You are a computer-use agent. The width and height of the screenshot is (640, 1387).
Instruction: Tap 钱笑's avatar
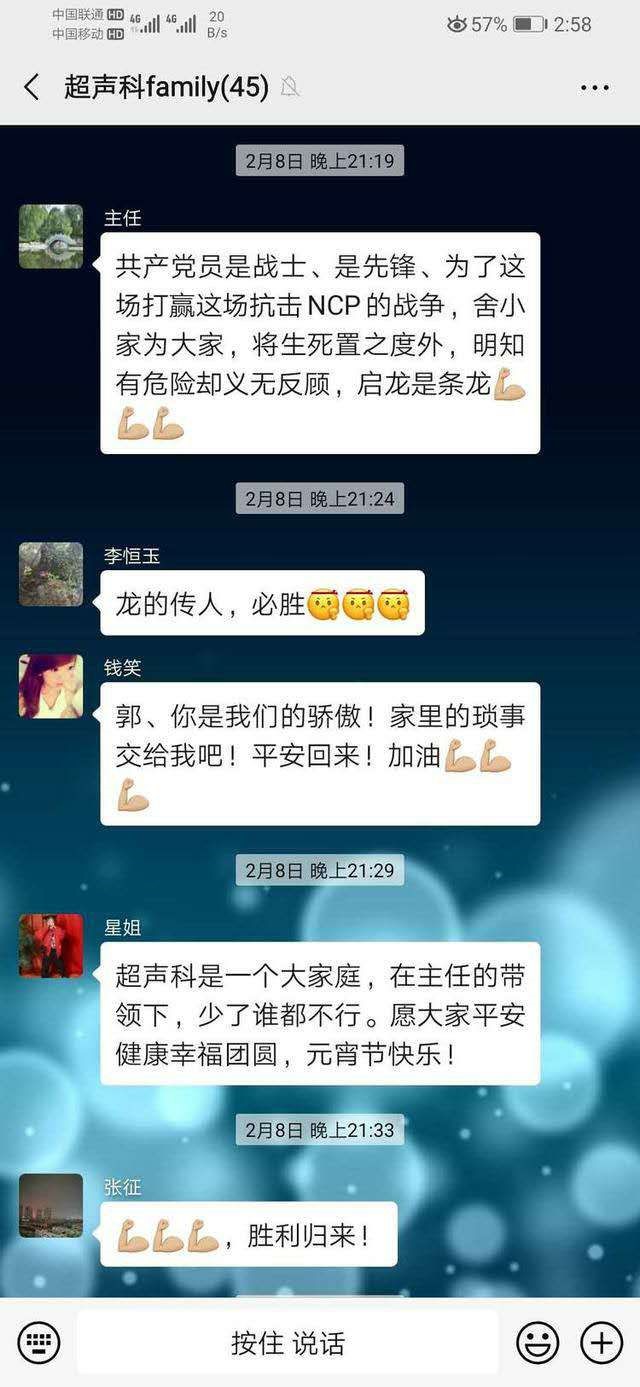click(51, 686)
